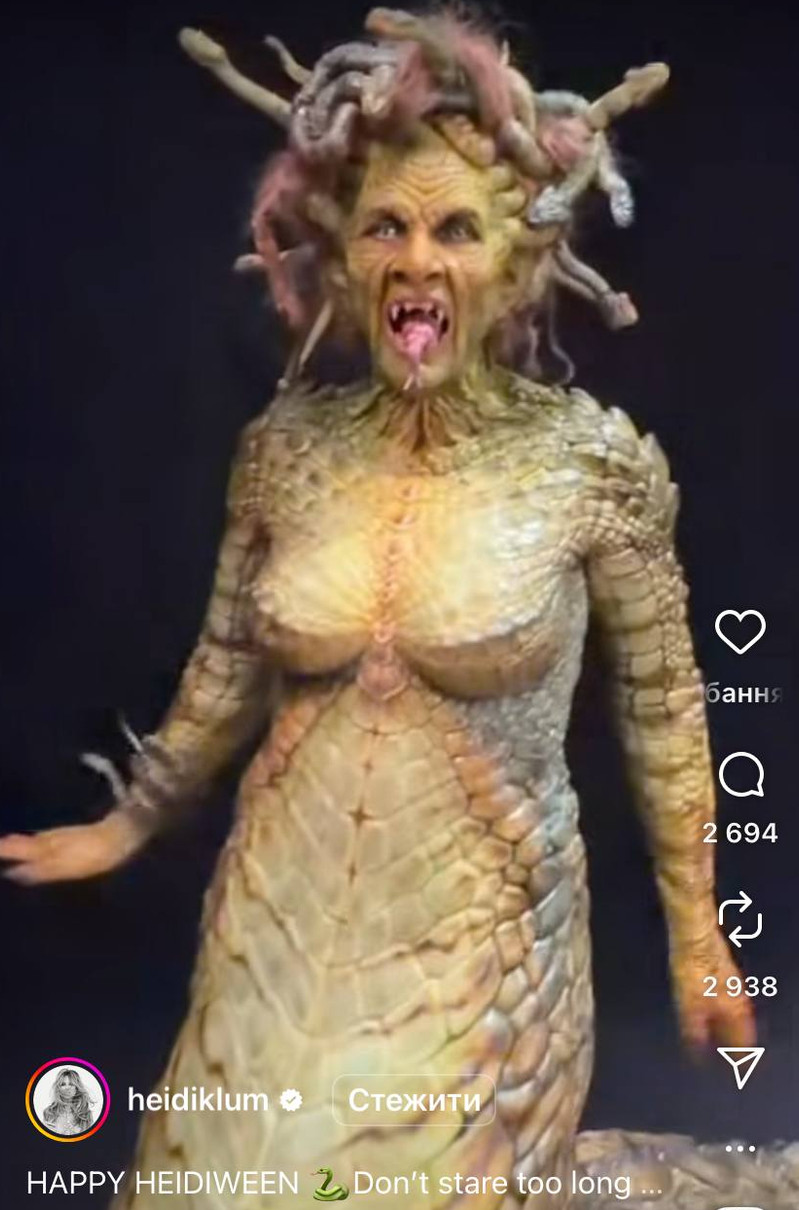Tap the Стежити follow button

[x=414, y=1101]
